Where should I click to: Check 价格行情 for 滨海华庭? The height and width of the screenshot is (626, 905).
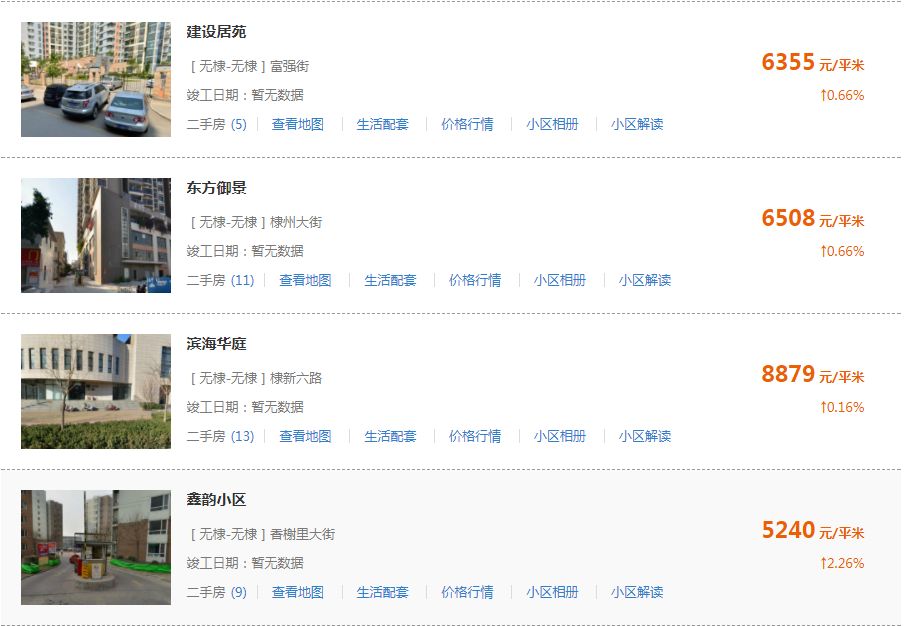pos(475,436)
